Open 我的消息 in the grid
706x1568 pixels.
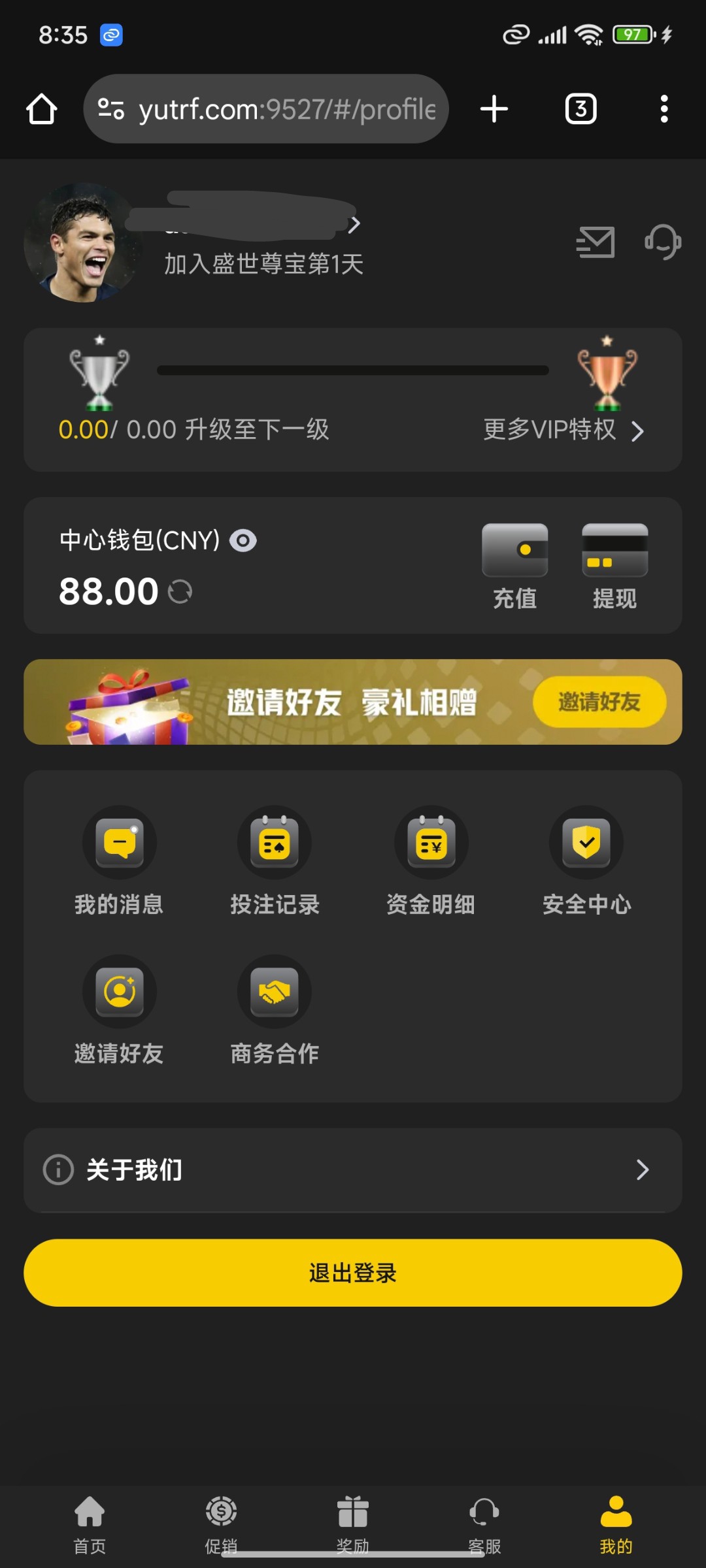tap(119, 860)
